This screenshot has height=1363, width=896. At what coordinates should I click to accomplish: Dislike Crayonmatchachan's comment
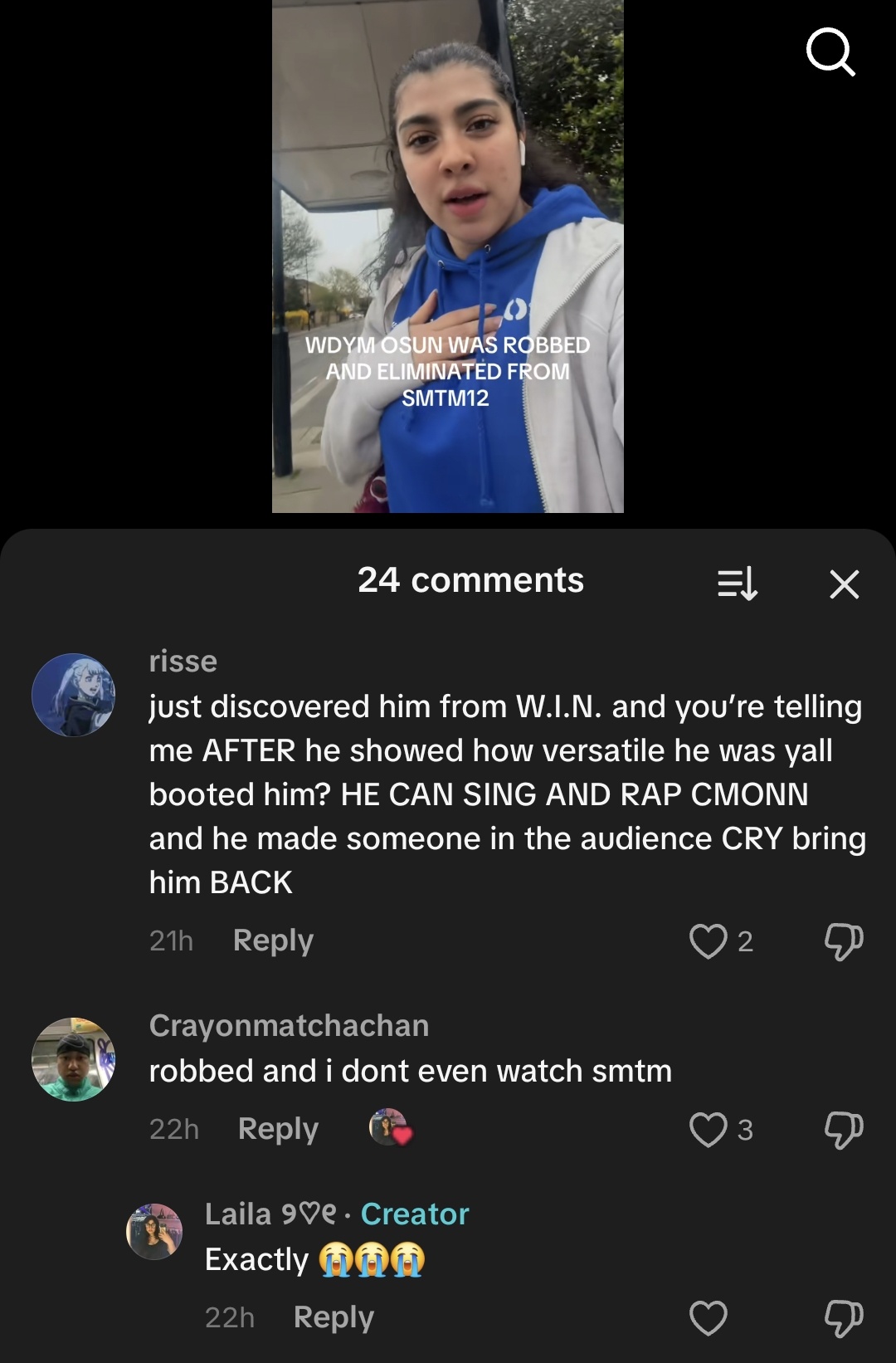pyautogui.click(x=843, y=1130)
